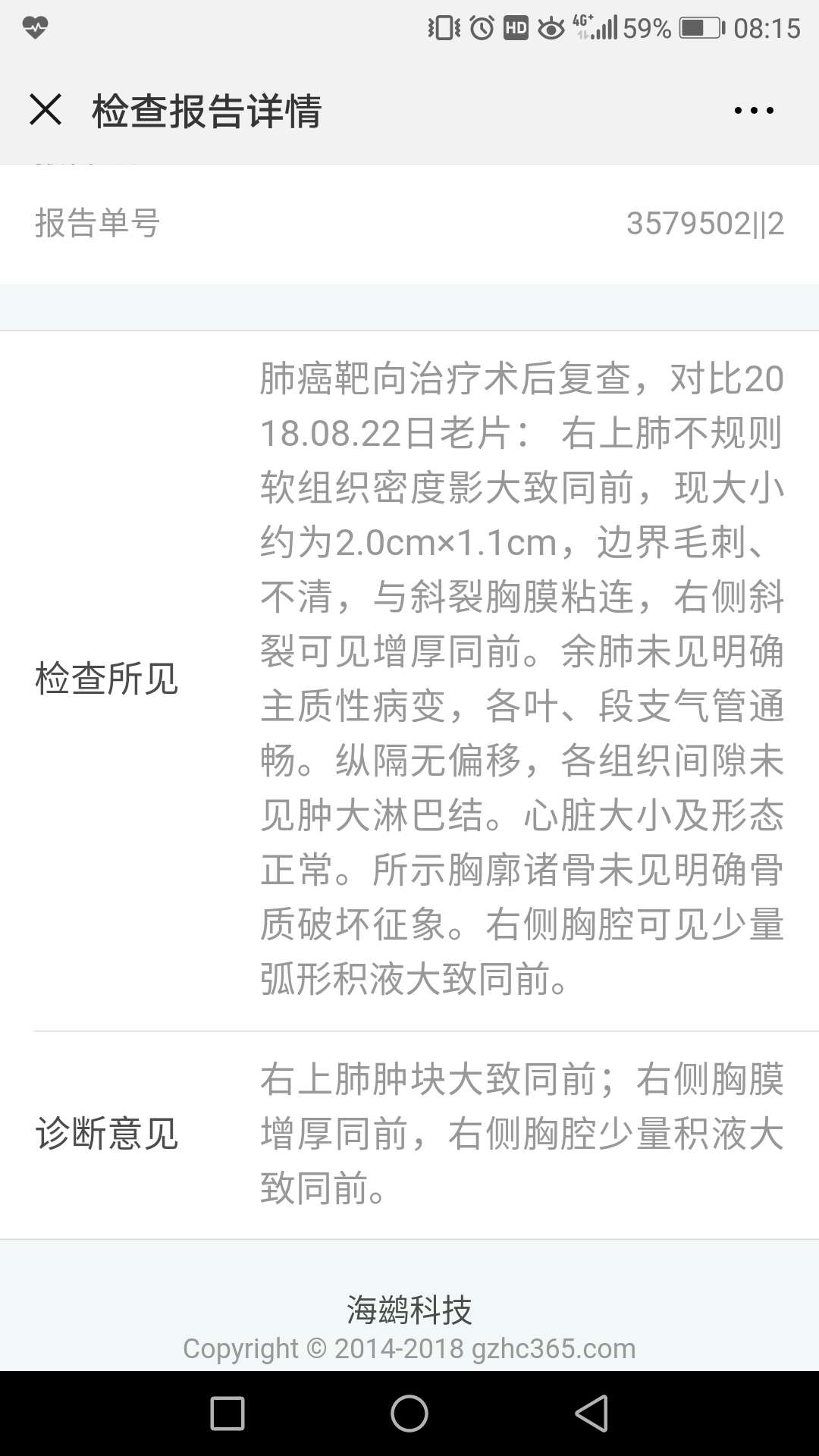The height and width of the screenshot is (1456, 819).
Task: Close the 检查报告详情 page with X
Action: click(47, 110)
